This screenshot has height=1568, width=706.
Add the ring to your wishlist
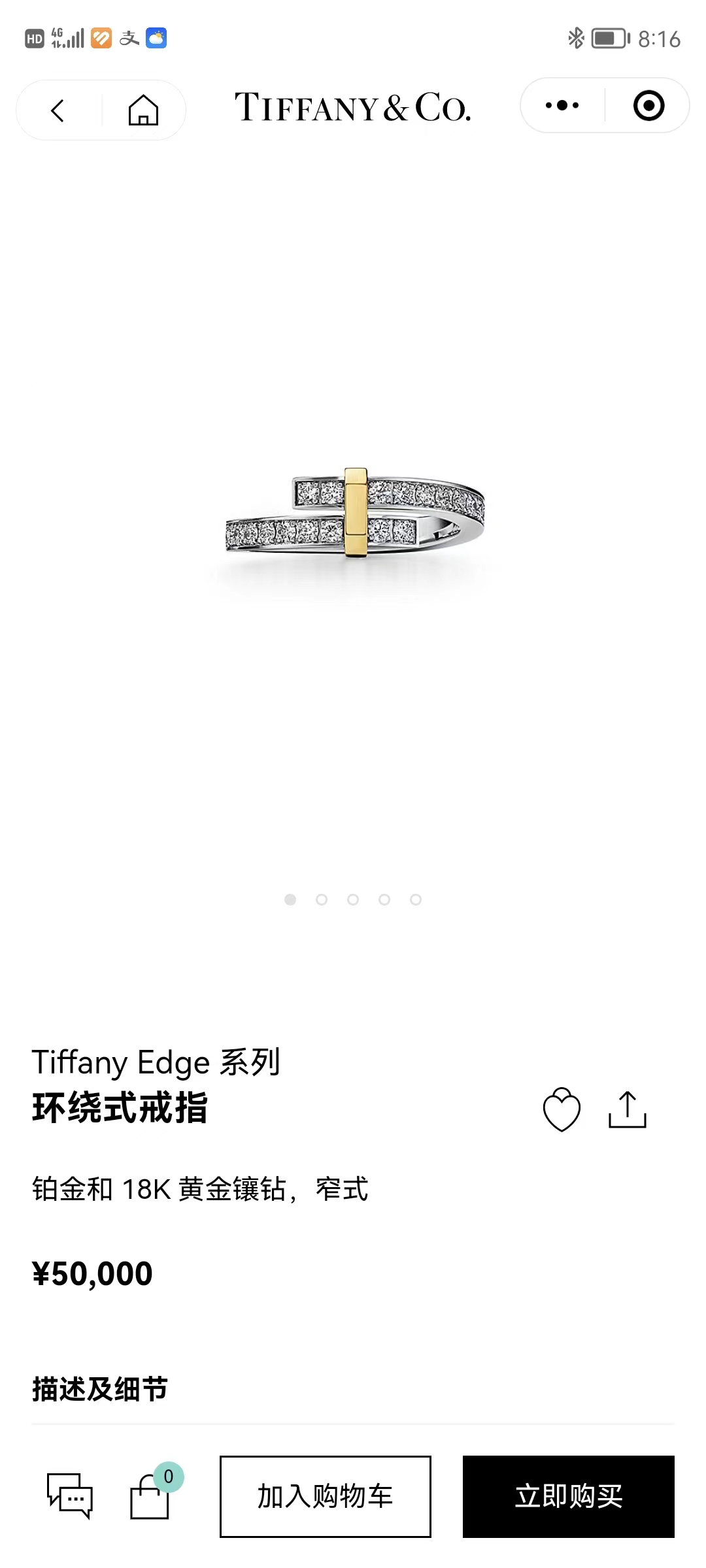pos(562,1109)
